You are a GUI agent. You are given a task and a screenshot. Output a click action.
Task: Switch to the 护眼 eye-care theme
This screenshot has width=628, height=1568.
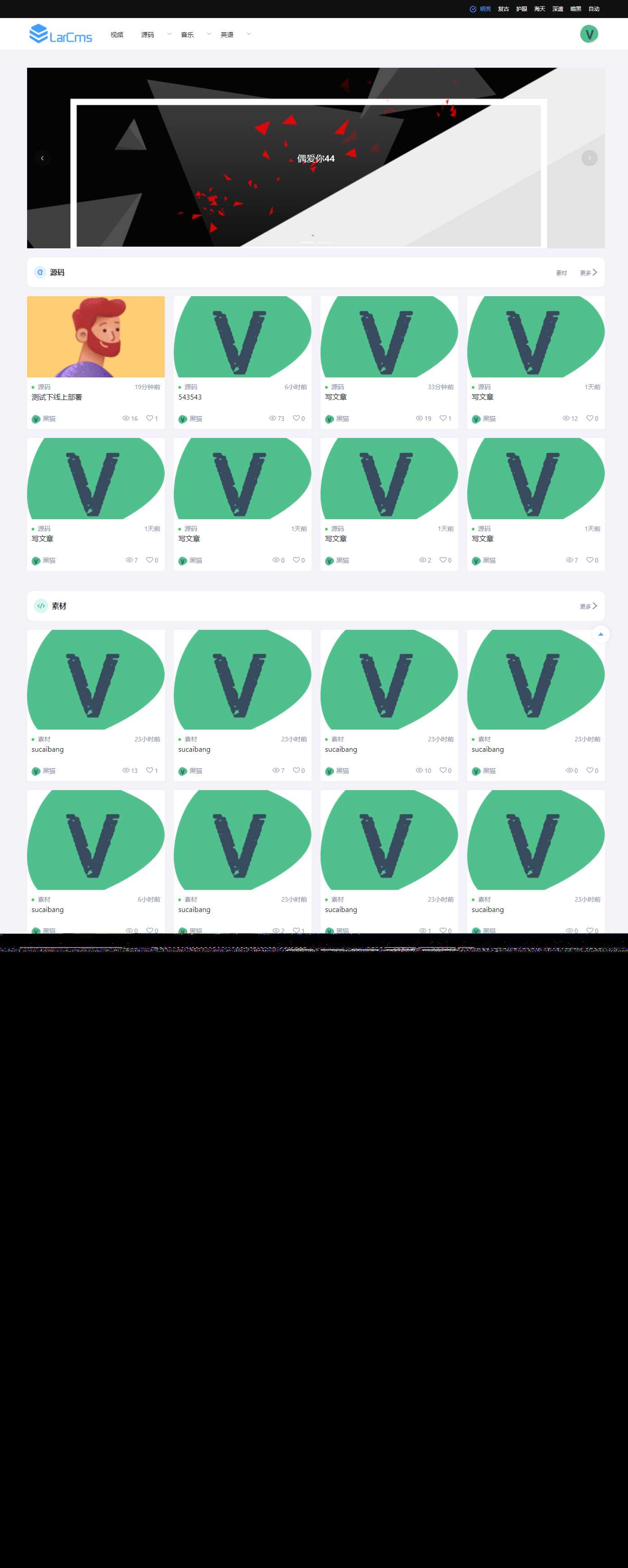coord(521,9)
